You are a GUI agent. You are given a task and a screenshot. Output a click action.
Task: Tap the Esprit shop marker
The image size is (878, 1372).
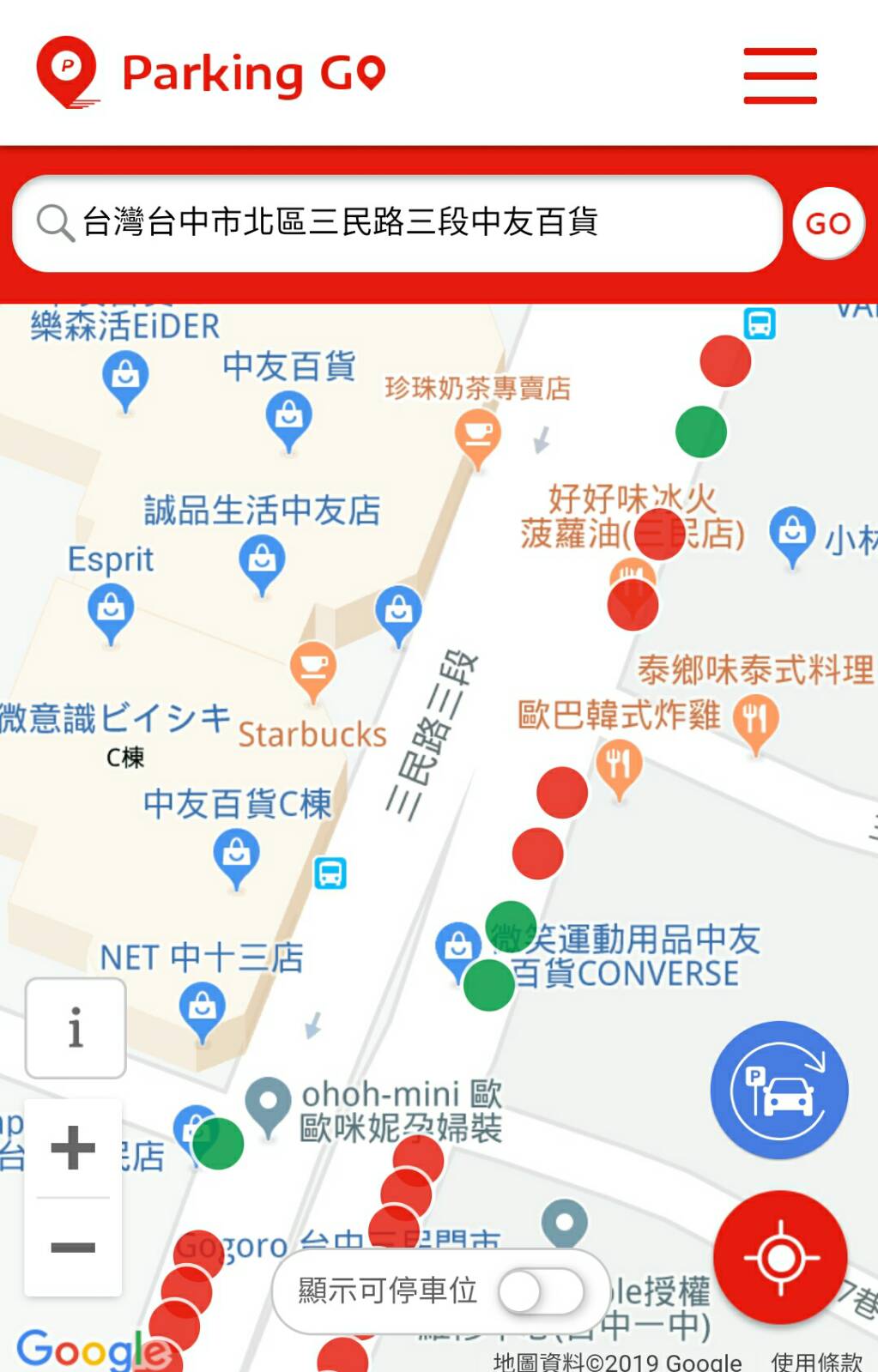111,609
